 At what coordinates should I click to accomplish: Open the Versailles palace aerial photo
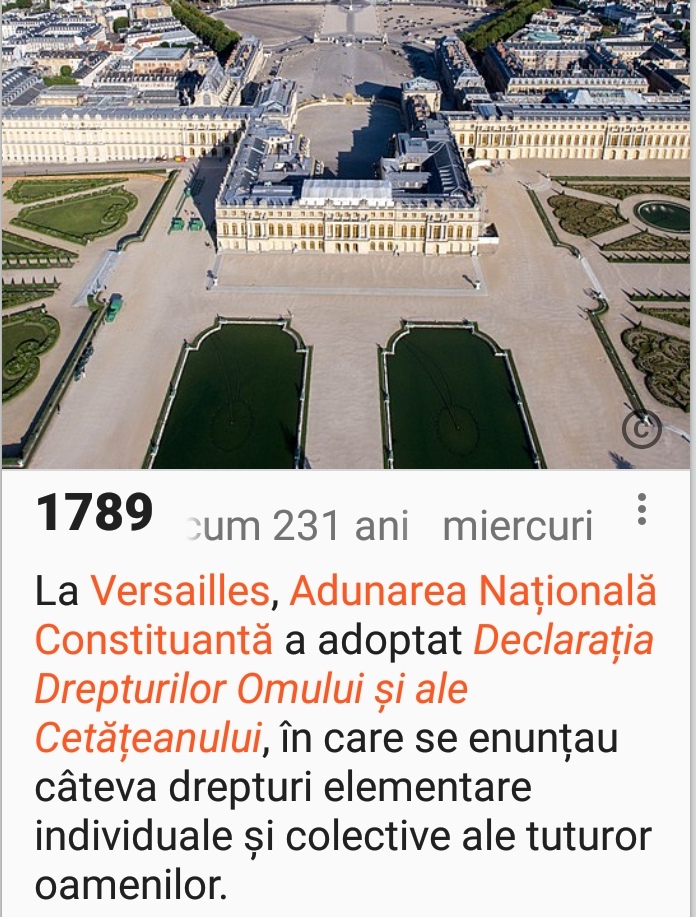coord(348,234)
